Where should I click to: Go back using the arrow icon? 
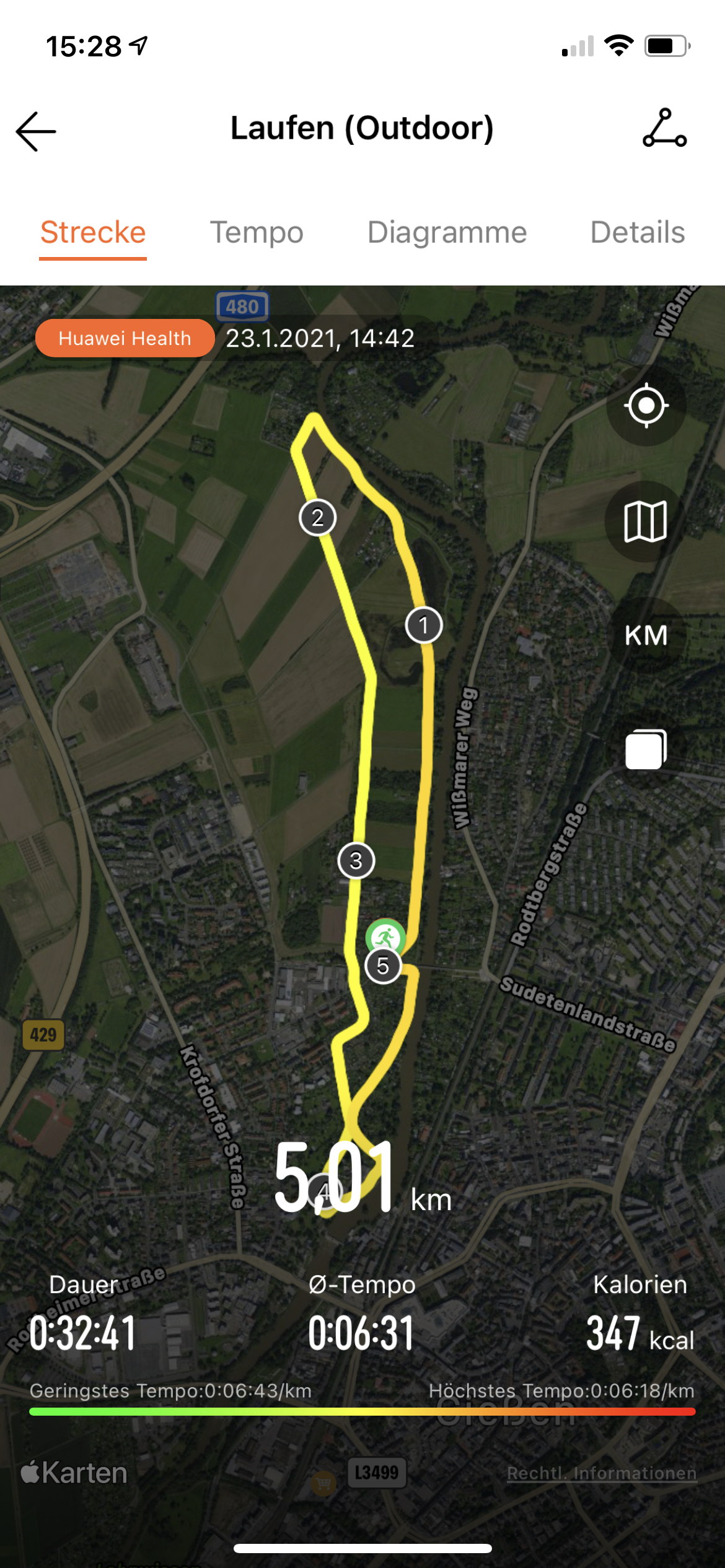(x=36, y=131)
